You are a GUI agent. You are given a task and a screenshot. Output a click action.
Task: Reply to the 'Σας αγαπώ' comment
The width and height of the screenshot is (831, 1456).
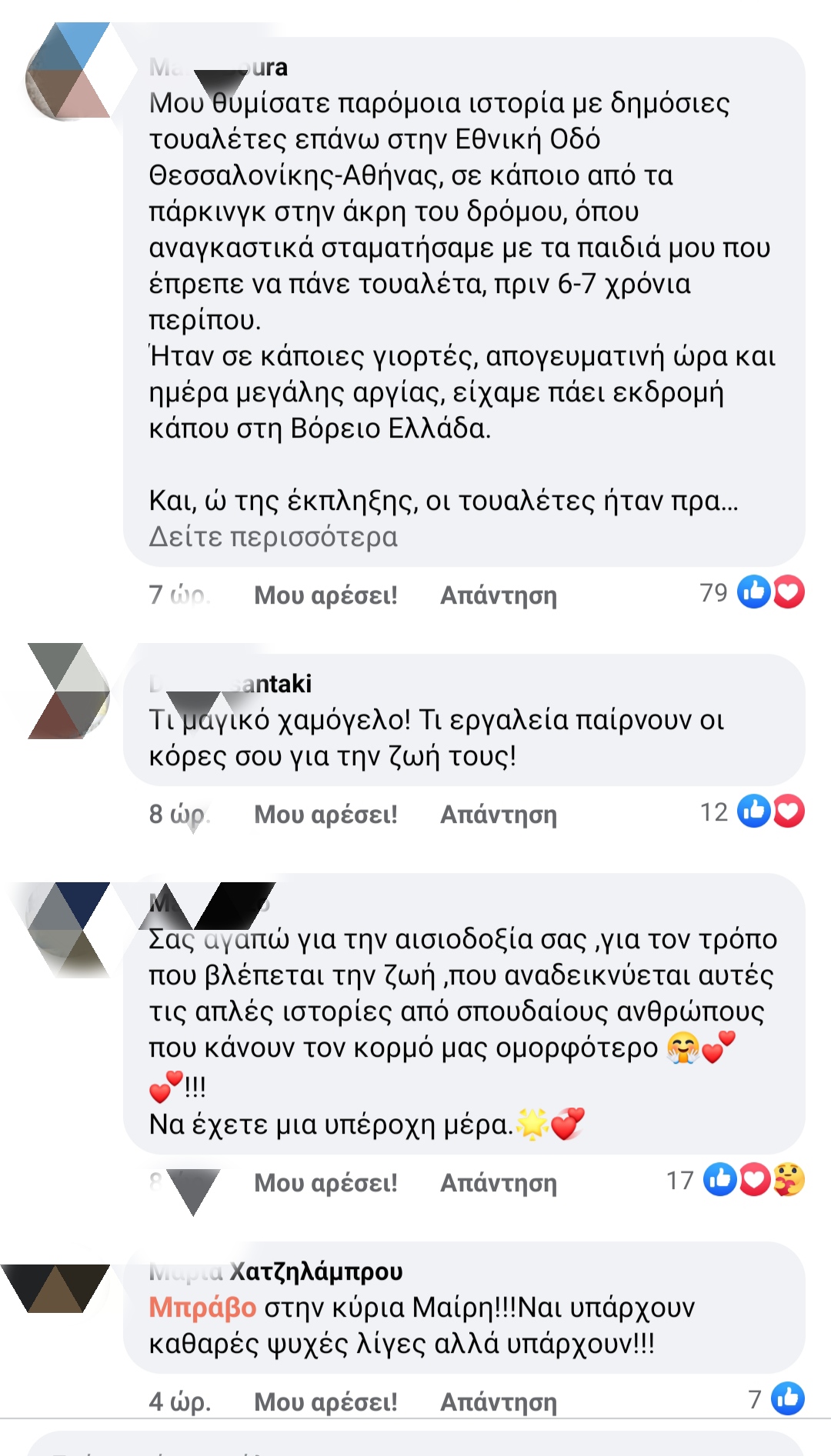pyautogui.click(x=498, y=1183)
